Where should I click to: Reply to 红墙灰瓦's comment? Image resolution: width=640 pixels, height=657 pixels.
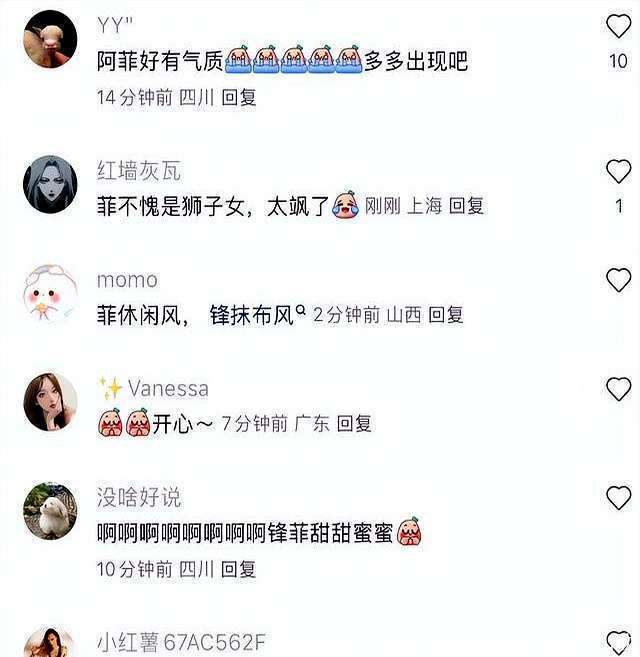point(466,206)
